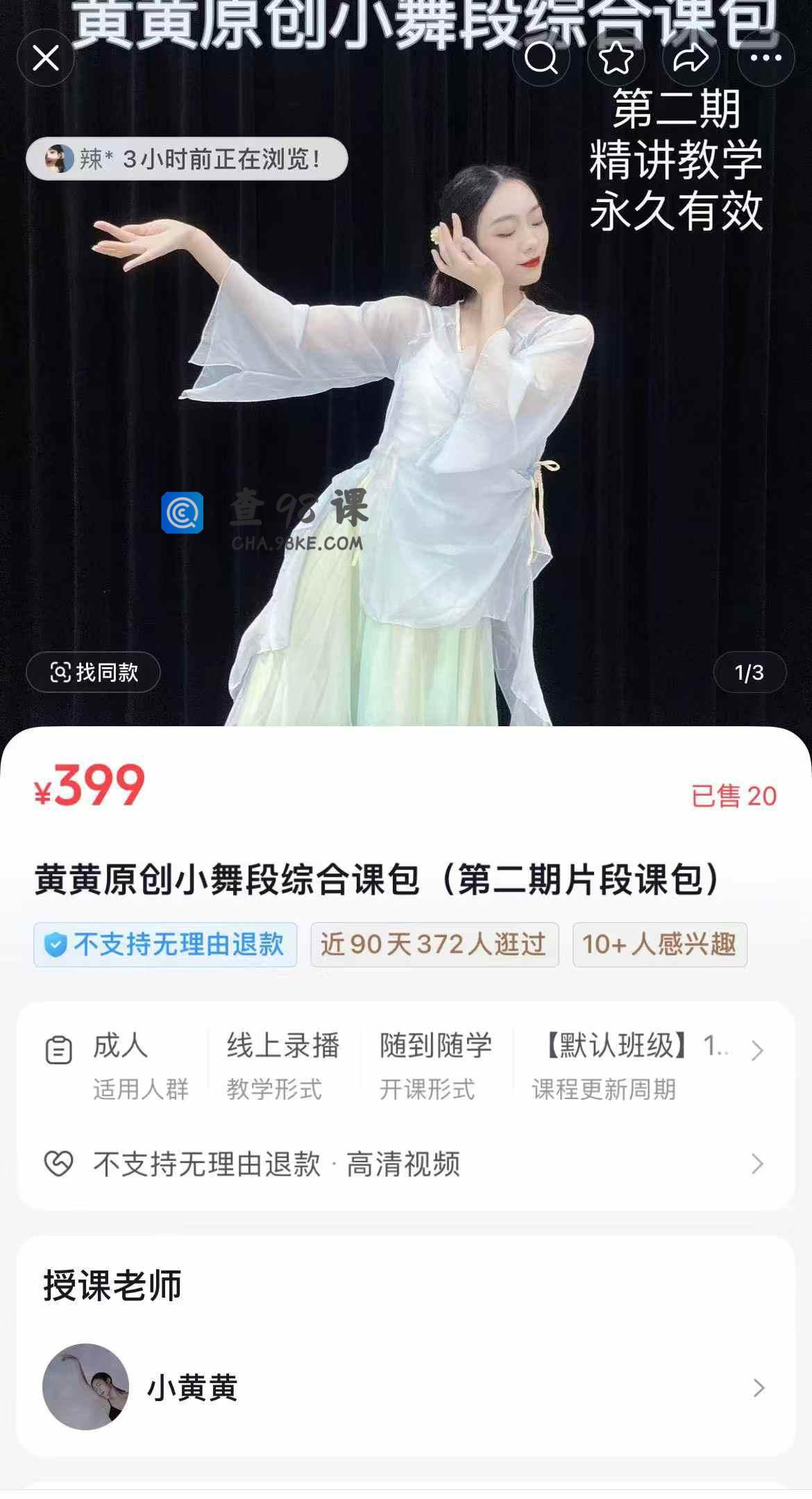Share this course

(x=691, y=58)
